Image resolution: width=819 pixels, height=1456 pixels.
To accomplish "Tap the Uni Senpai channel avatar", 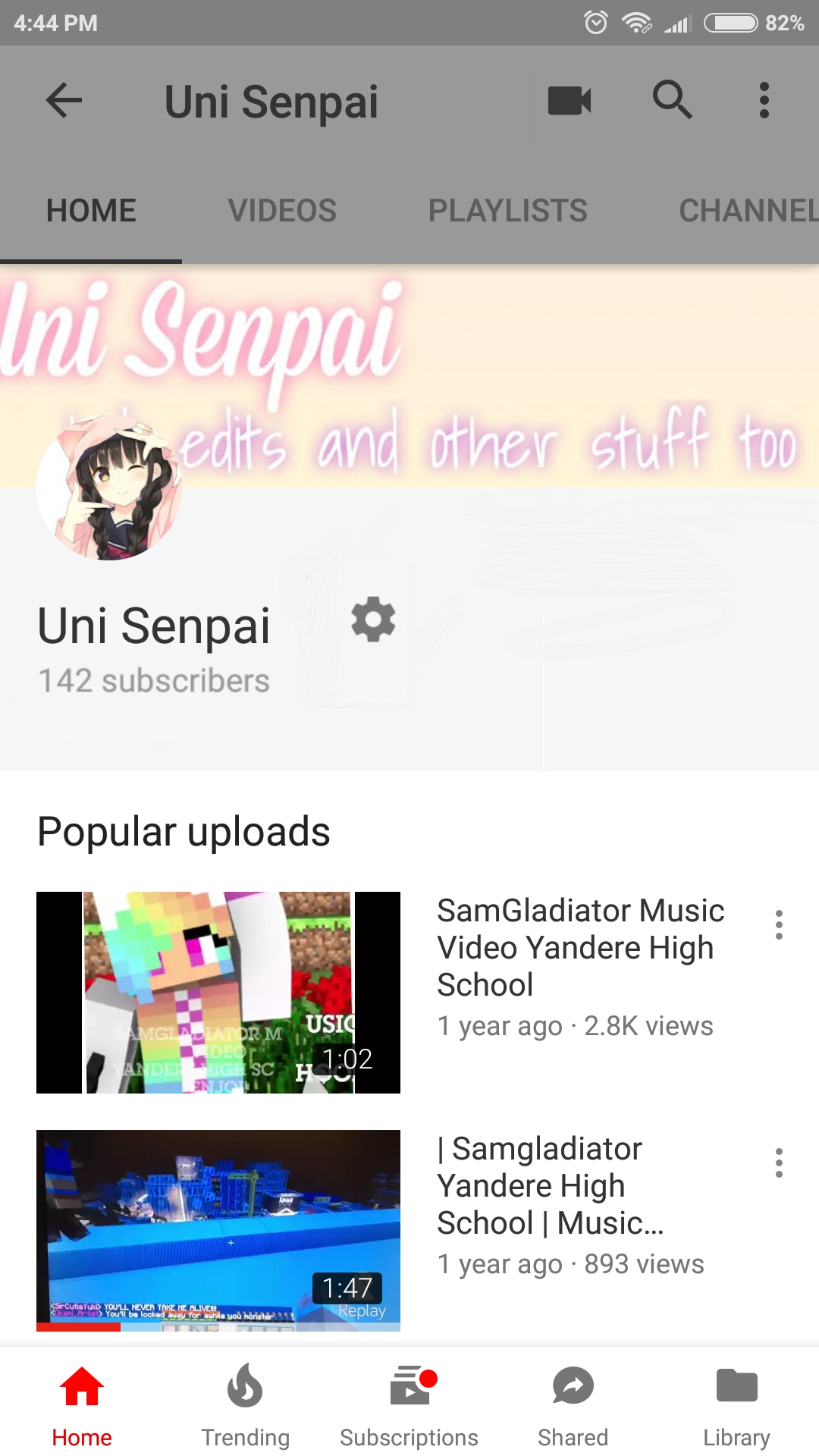I will pos(109,488).
